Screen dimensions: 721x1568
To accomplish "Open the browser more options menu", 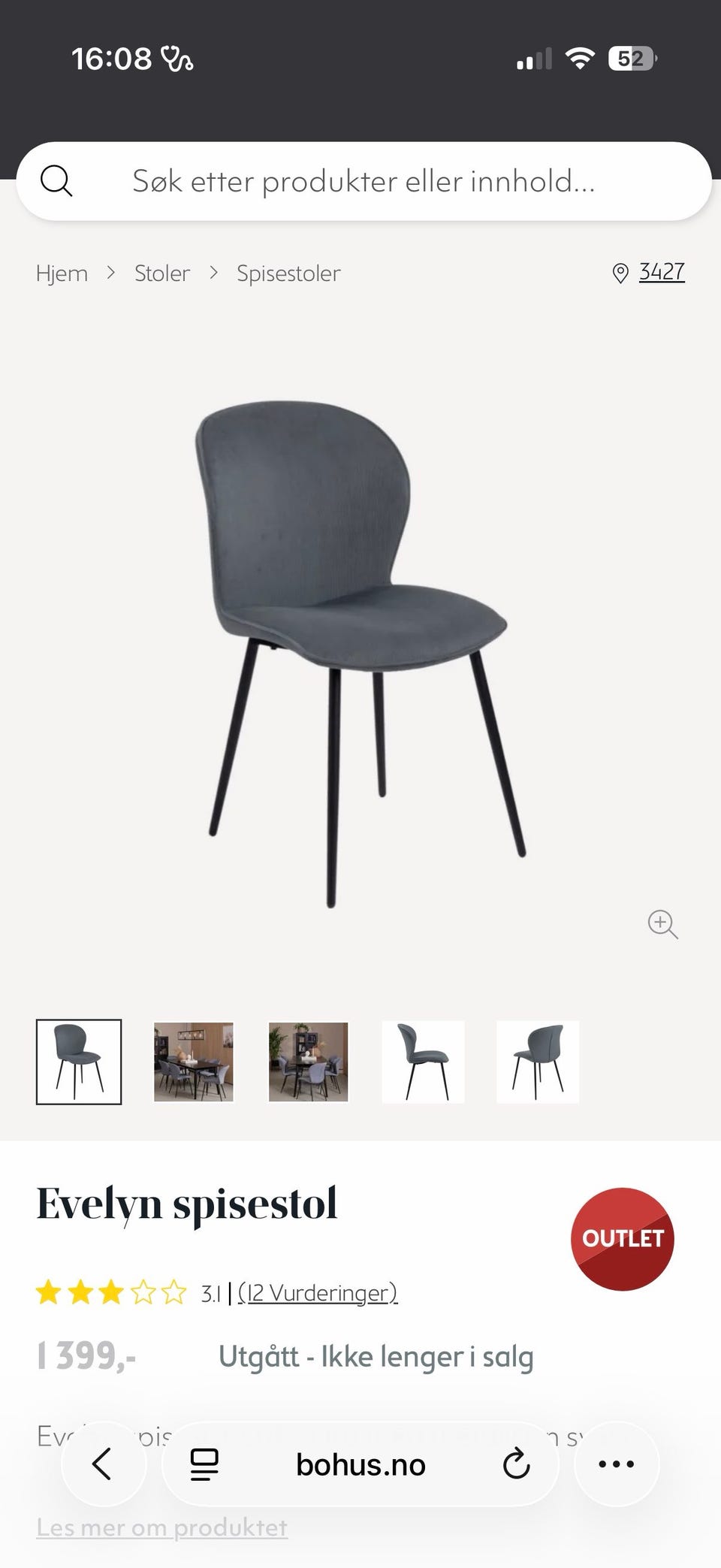I will click(617, 1464).
